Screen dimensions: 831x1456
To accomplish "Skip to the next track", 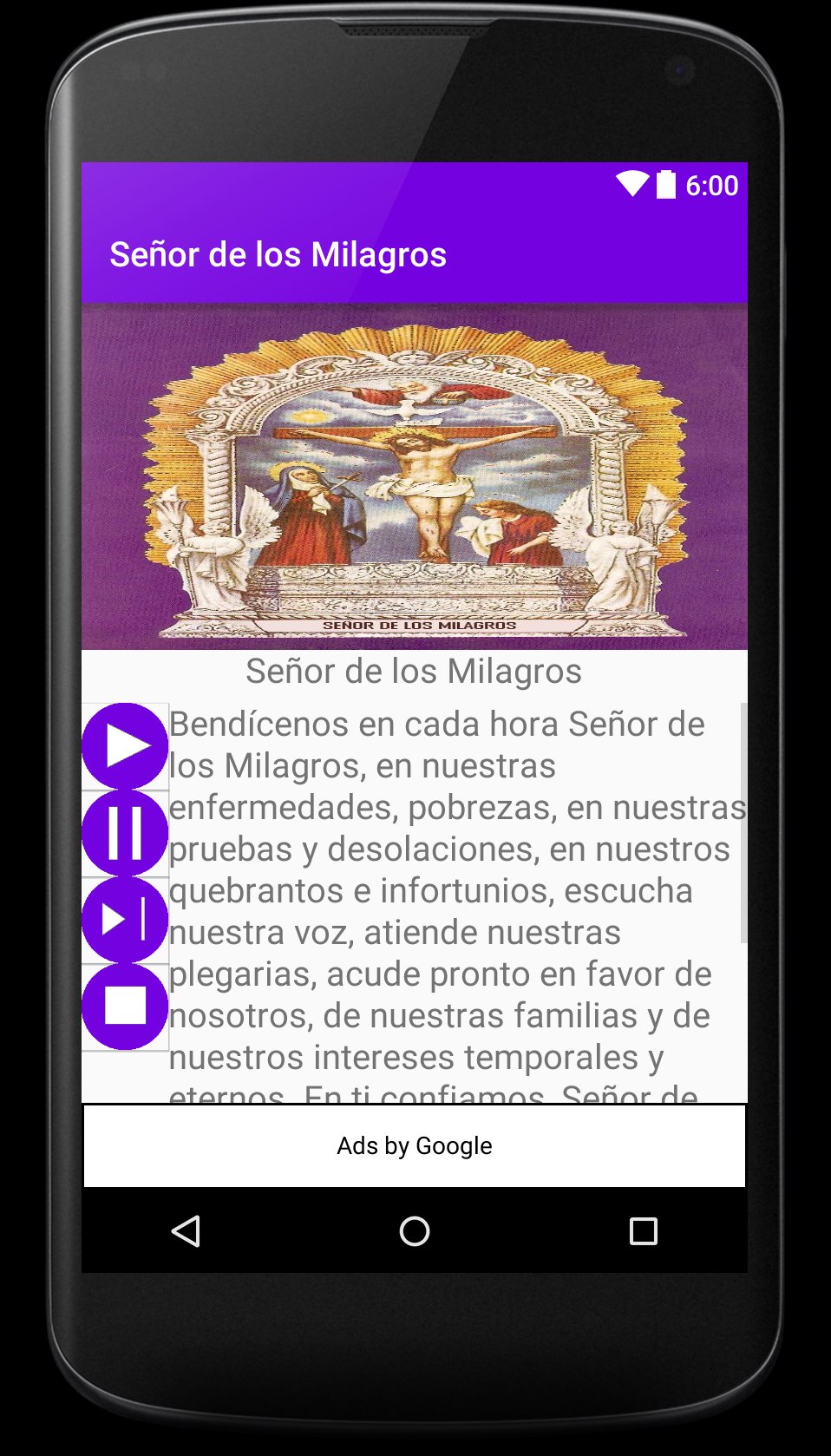I will pos(125,920).
